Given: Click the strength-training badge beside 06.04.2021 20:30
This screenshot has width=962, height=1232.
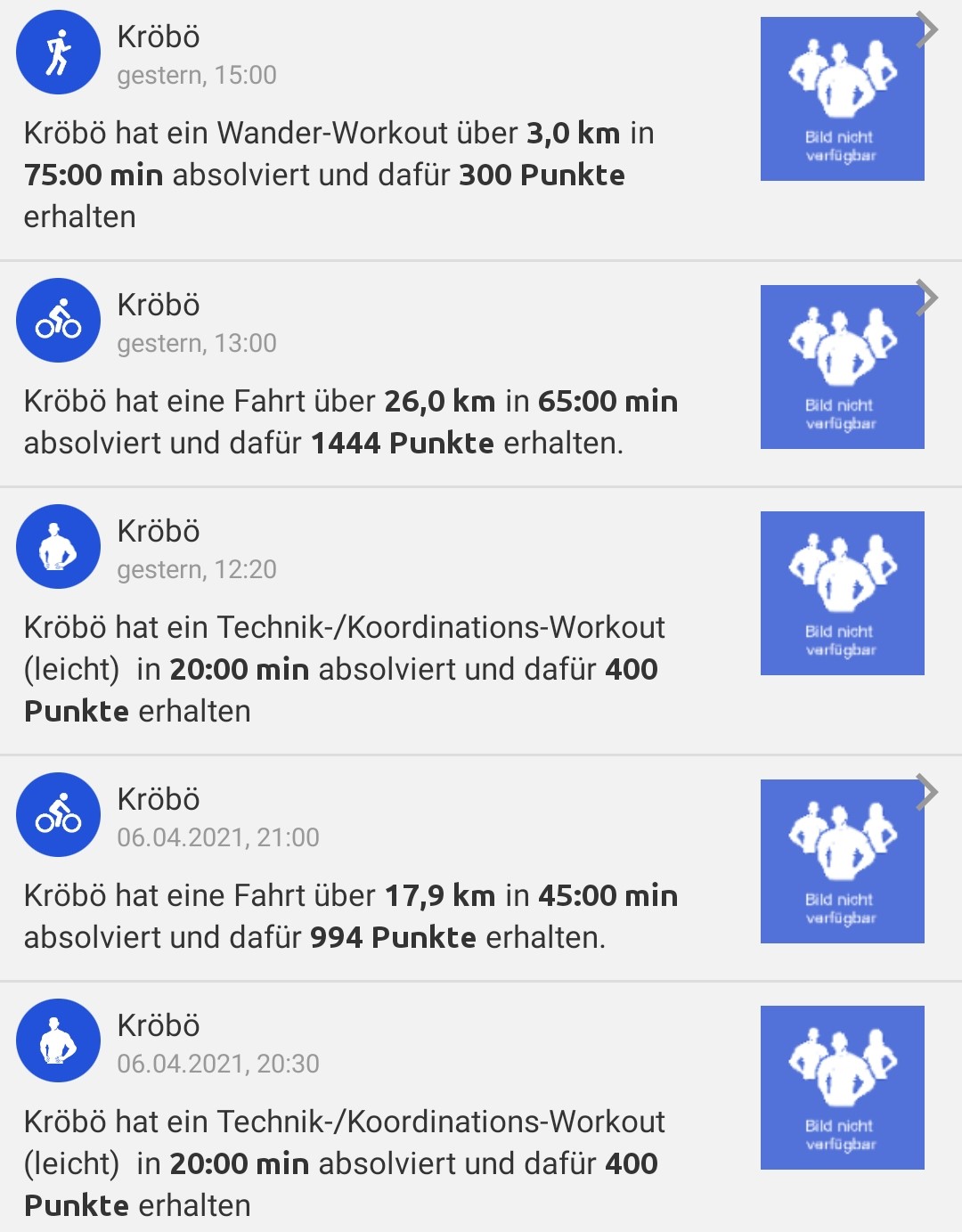Looking at the screenshot, I should (x=58, y=1040).
